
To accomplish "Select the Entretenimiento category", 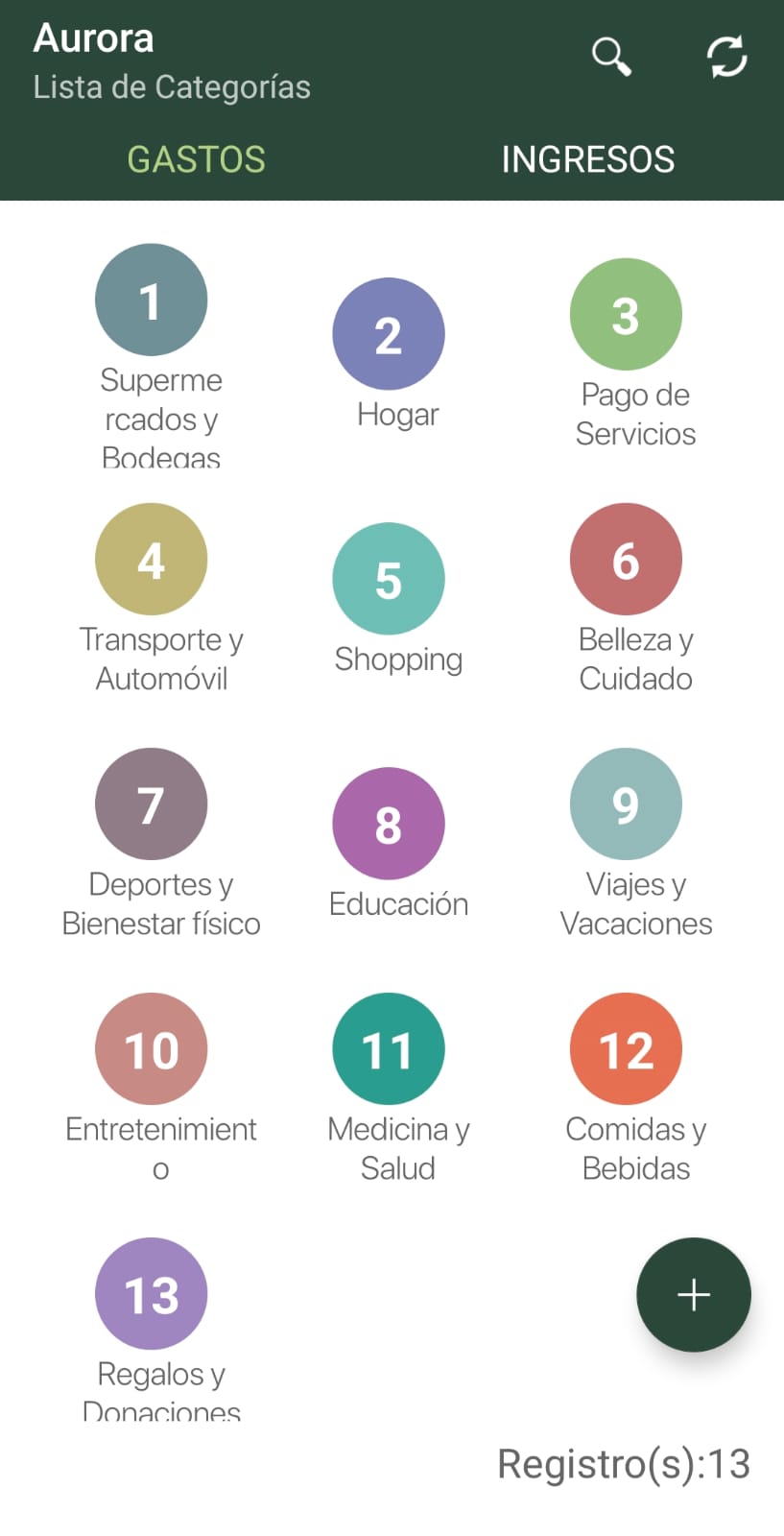I will 152,1049.
